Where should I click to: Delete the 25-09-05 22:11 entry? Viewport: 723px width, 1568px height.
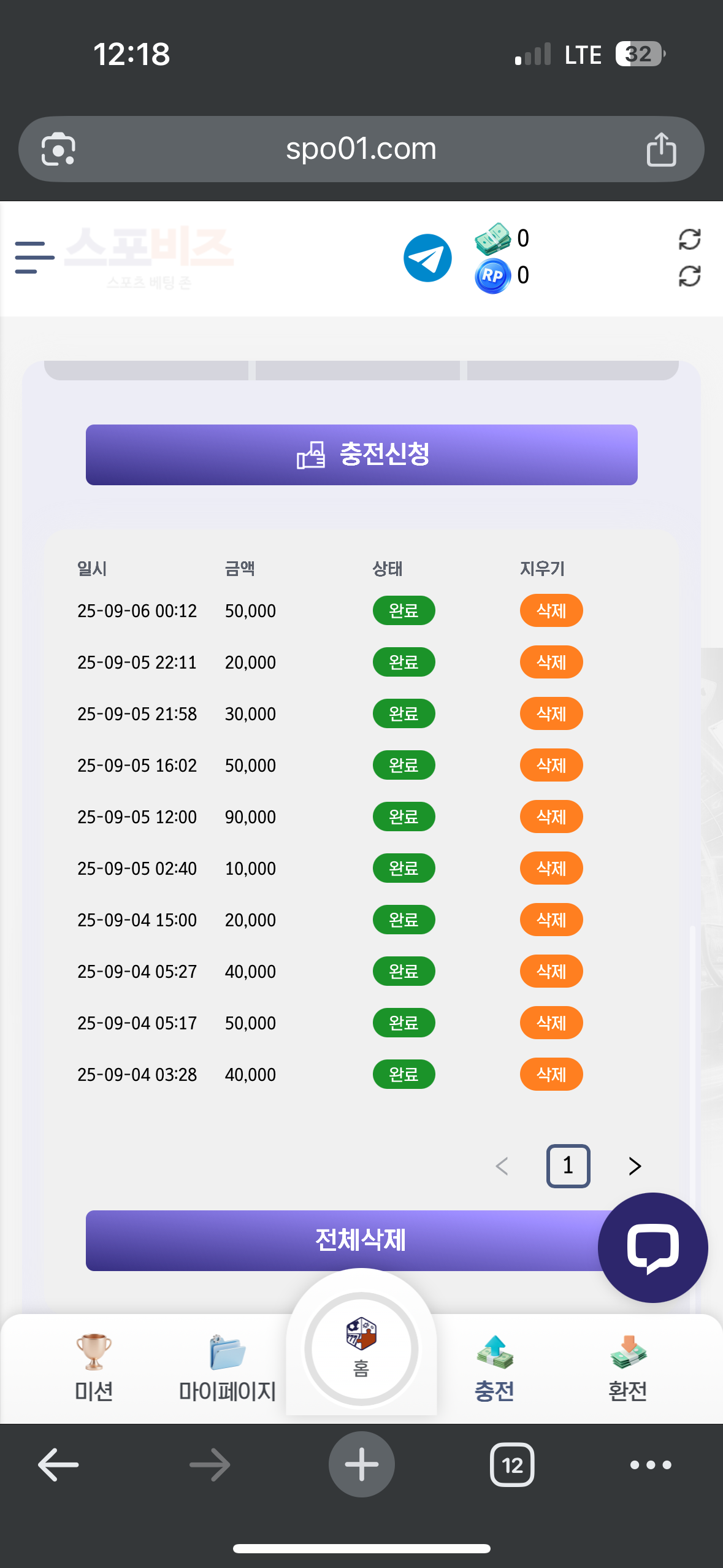coord(551,663)
